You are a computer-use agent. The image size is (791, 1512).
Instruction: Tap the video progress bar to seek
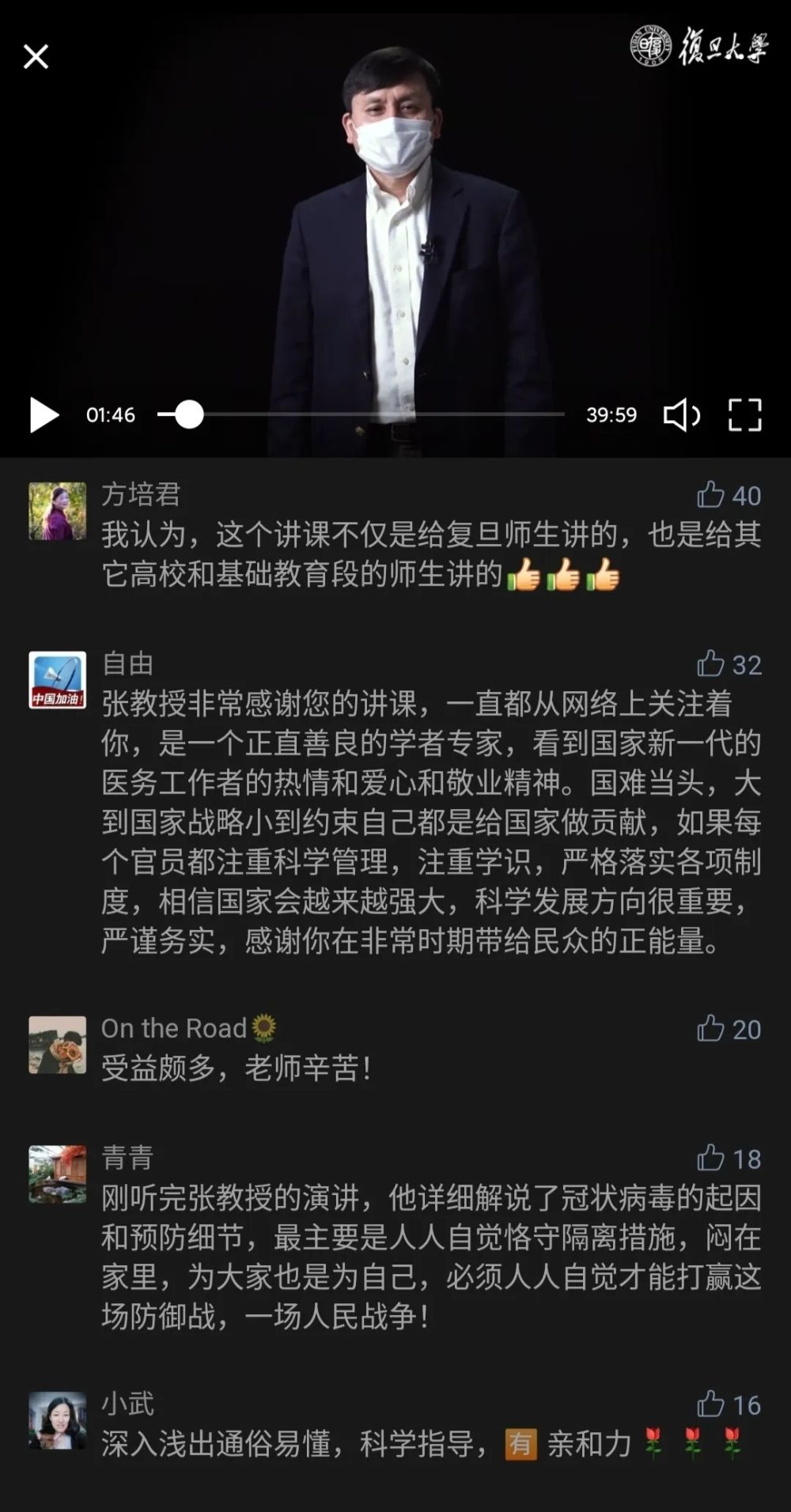(x=361, y=414)
